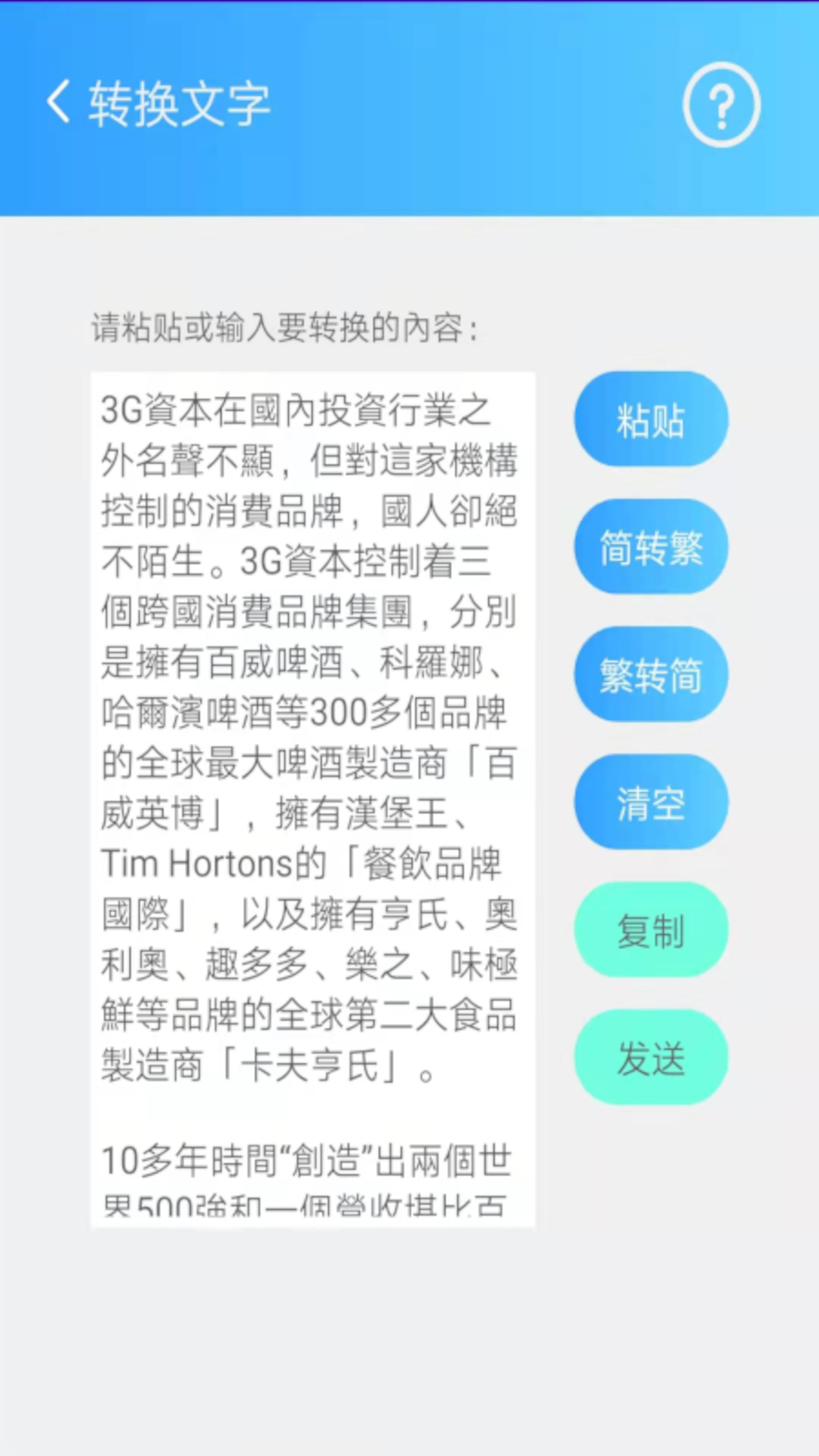Copy the converted text with 复制
Screen dimensions: 819x1456
[x=651, y=930]
